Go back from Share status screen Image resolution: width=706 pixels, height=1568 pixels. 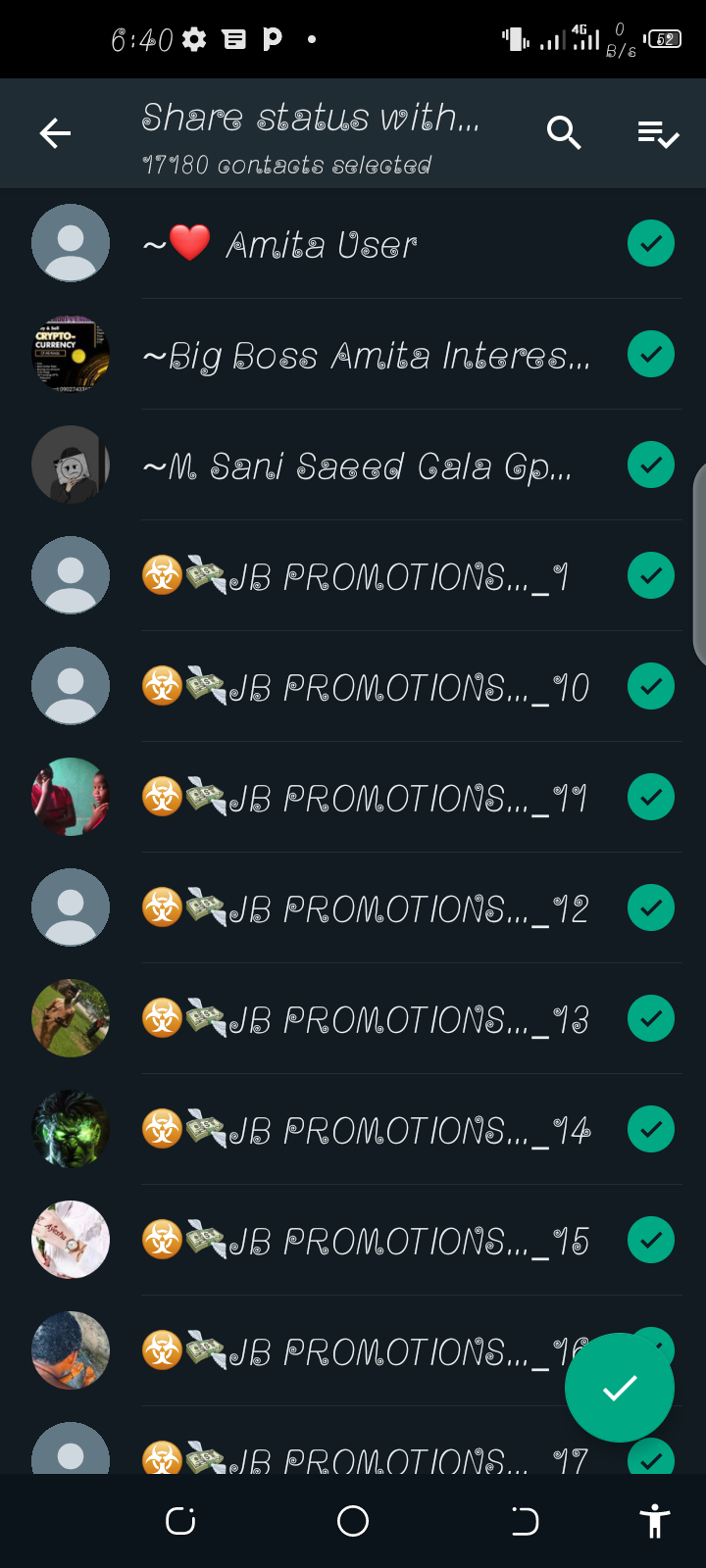pos(55,133)
